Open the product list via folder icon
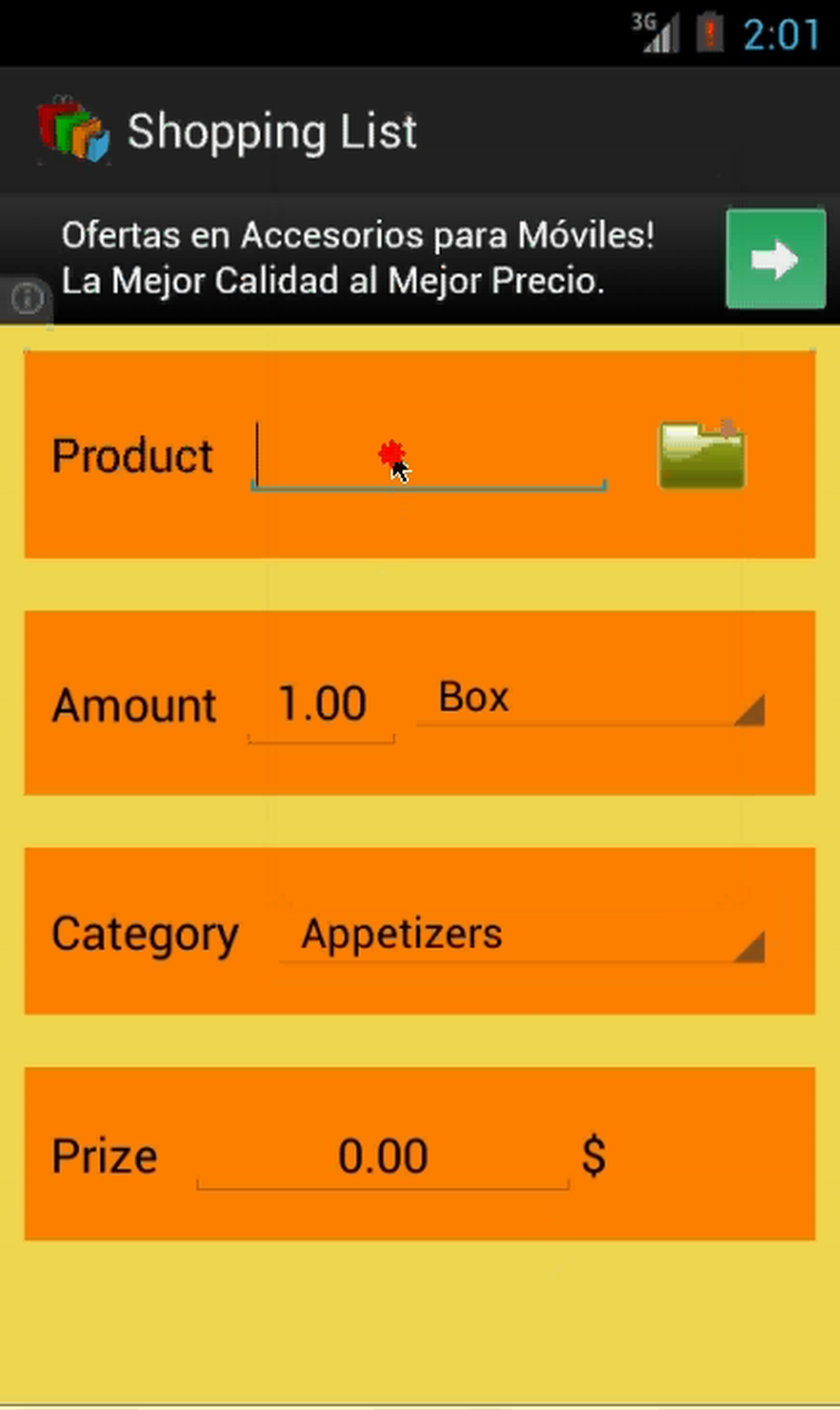This screenshot has height=1410, width=840. [702, 456]
